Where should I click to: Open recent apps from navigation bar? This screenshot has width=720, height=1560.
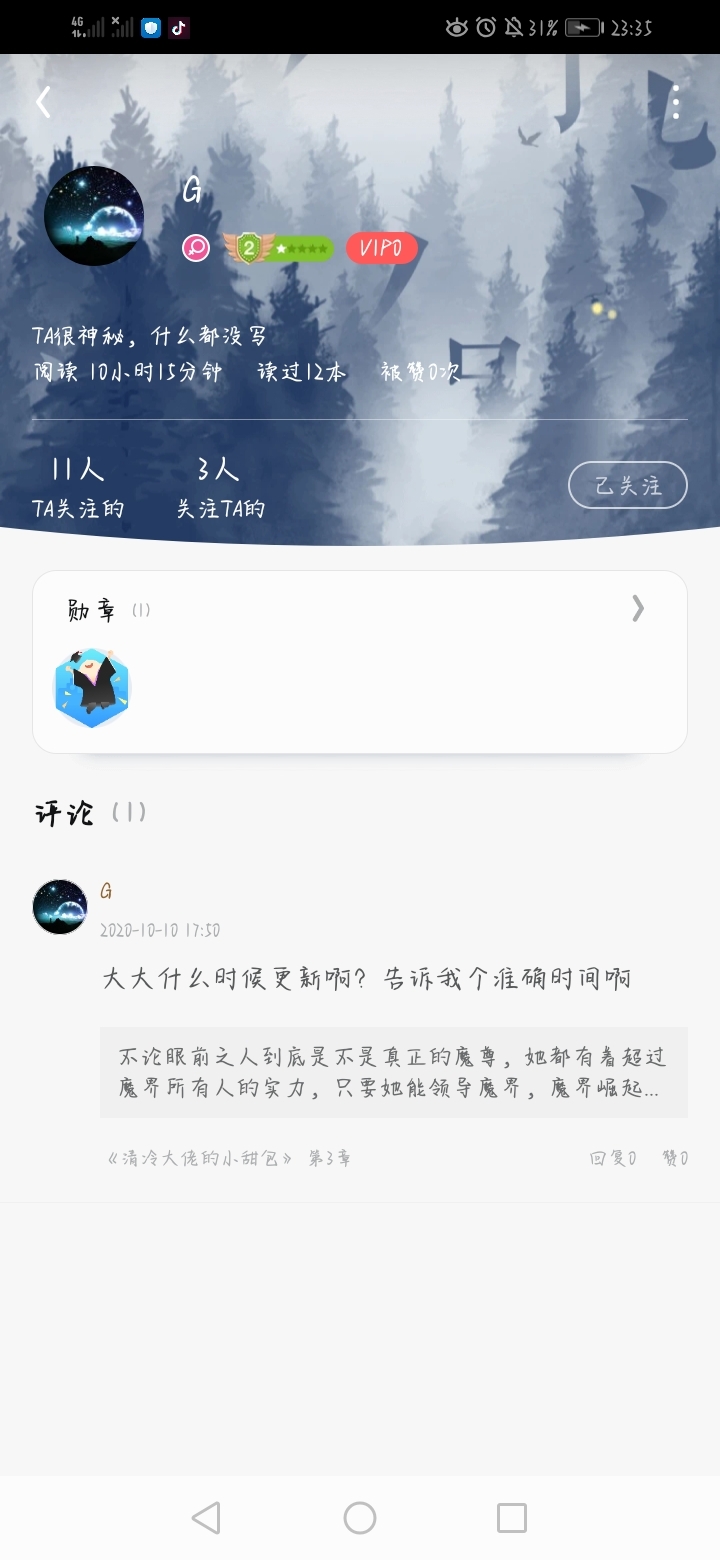click(x=512, y=1518)
